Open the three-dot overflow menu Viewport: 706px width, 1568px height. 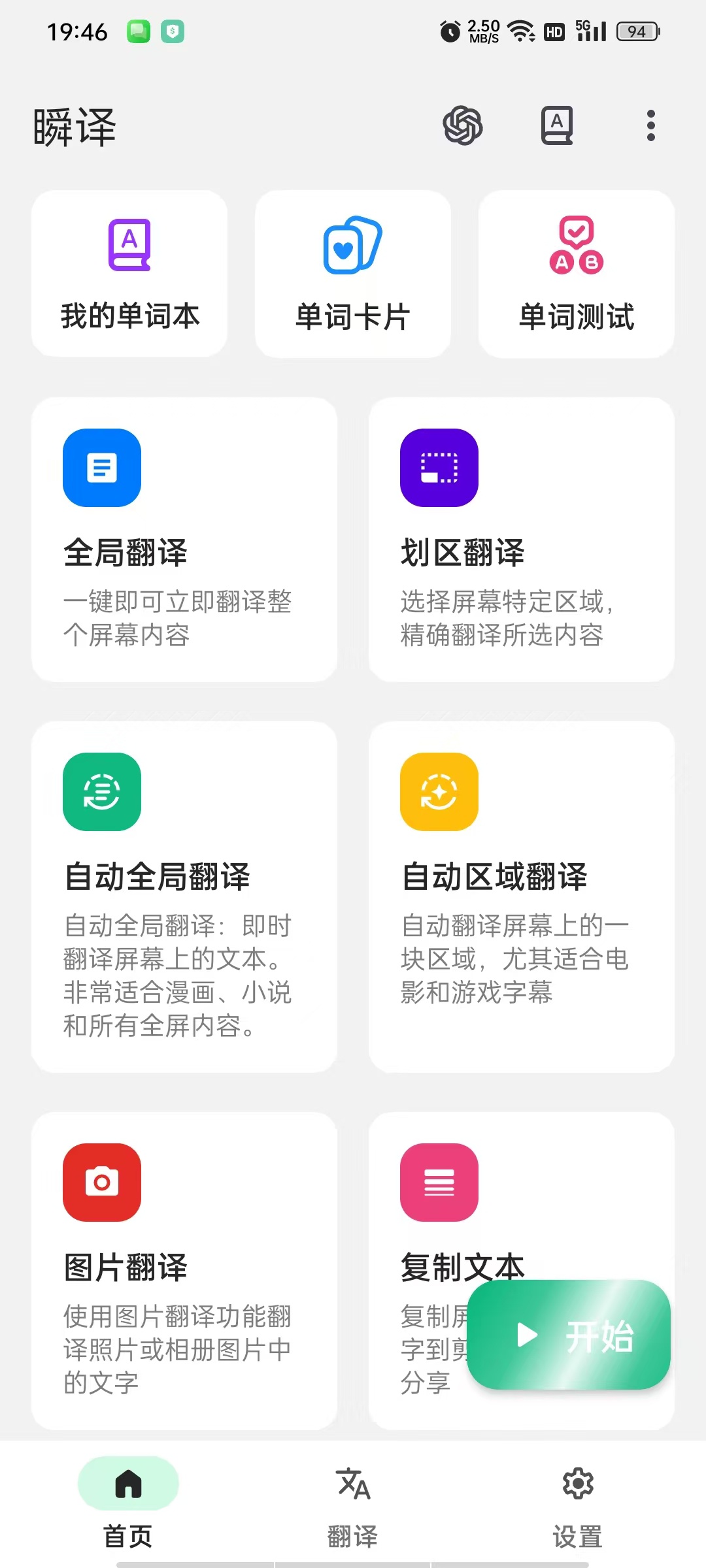tap(650, 125)
